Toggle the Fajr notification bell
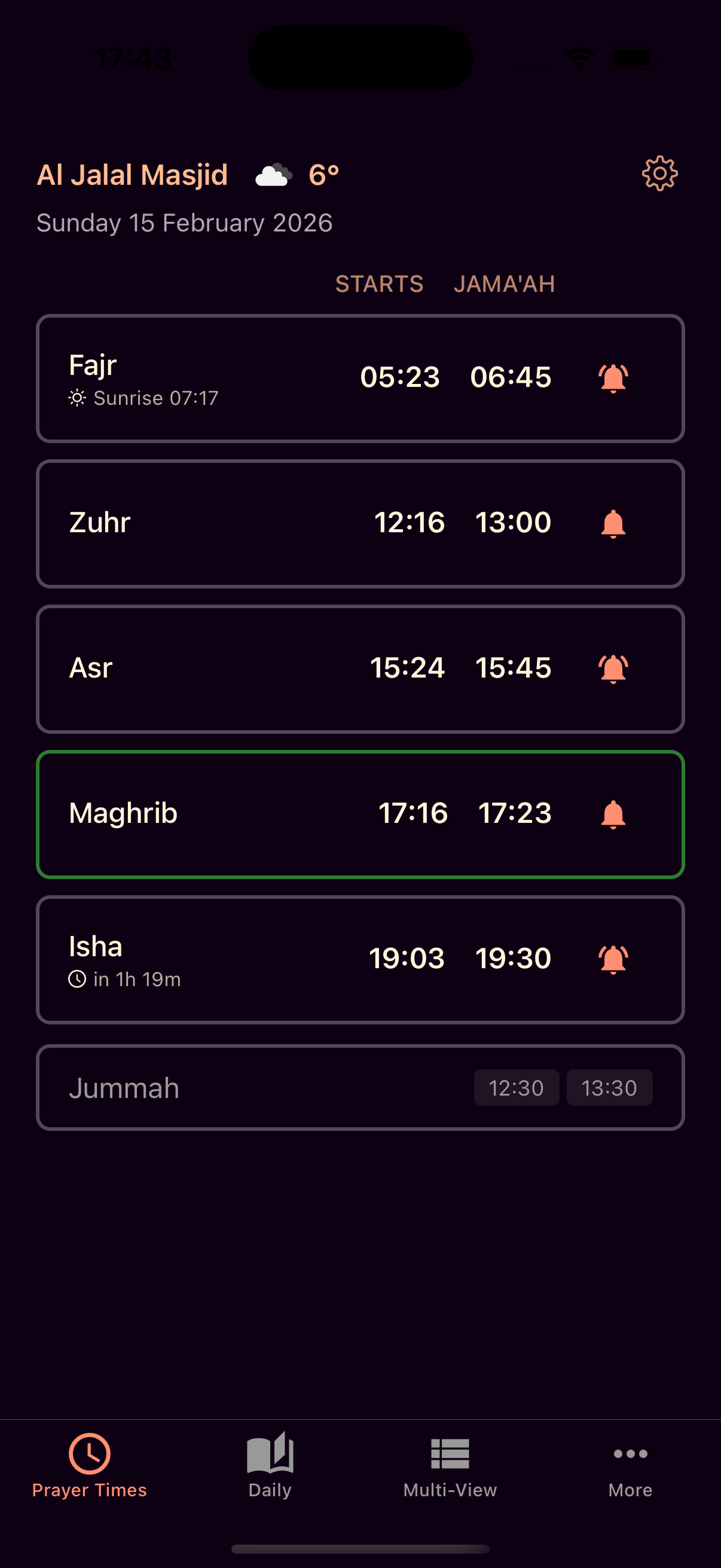721x1568 pixels. tap(614, 377)
